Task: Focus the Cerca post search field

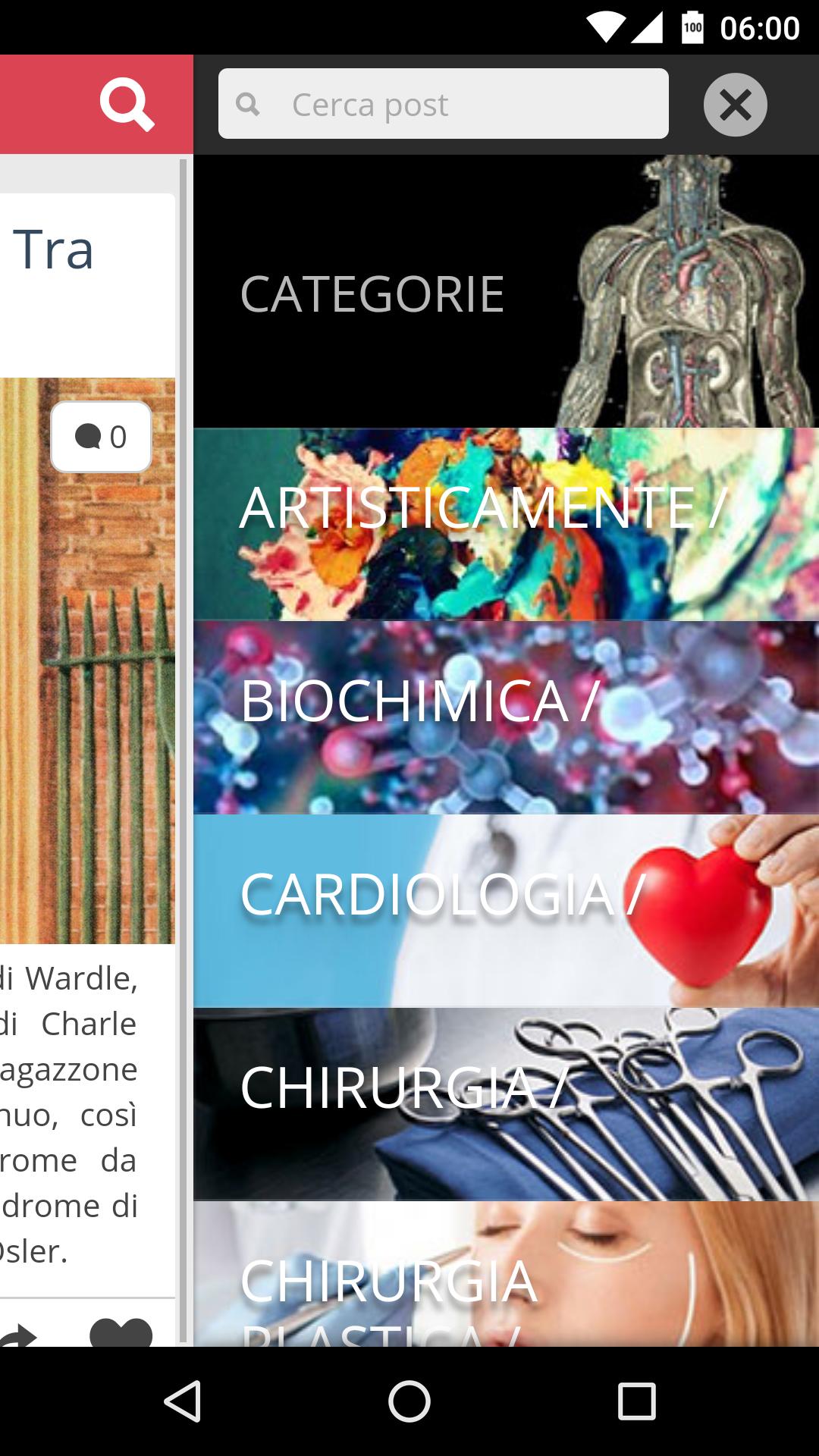Action: click(444, 104)
